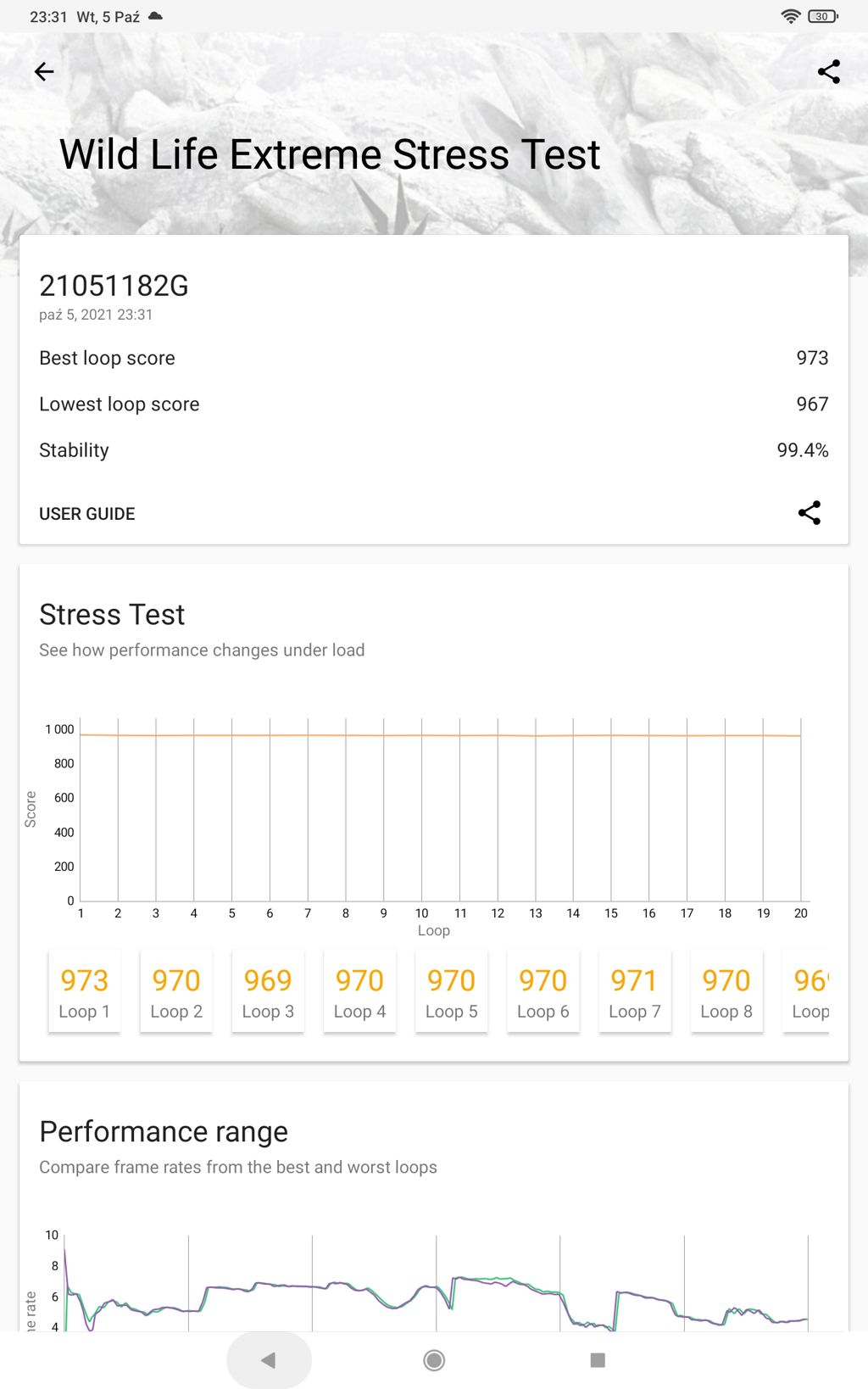Image resolution: width=868 pixels, height=1389 pixels.
Task: Share the result from the top bar
Action: pos(828,72)
